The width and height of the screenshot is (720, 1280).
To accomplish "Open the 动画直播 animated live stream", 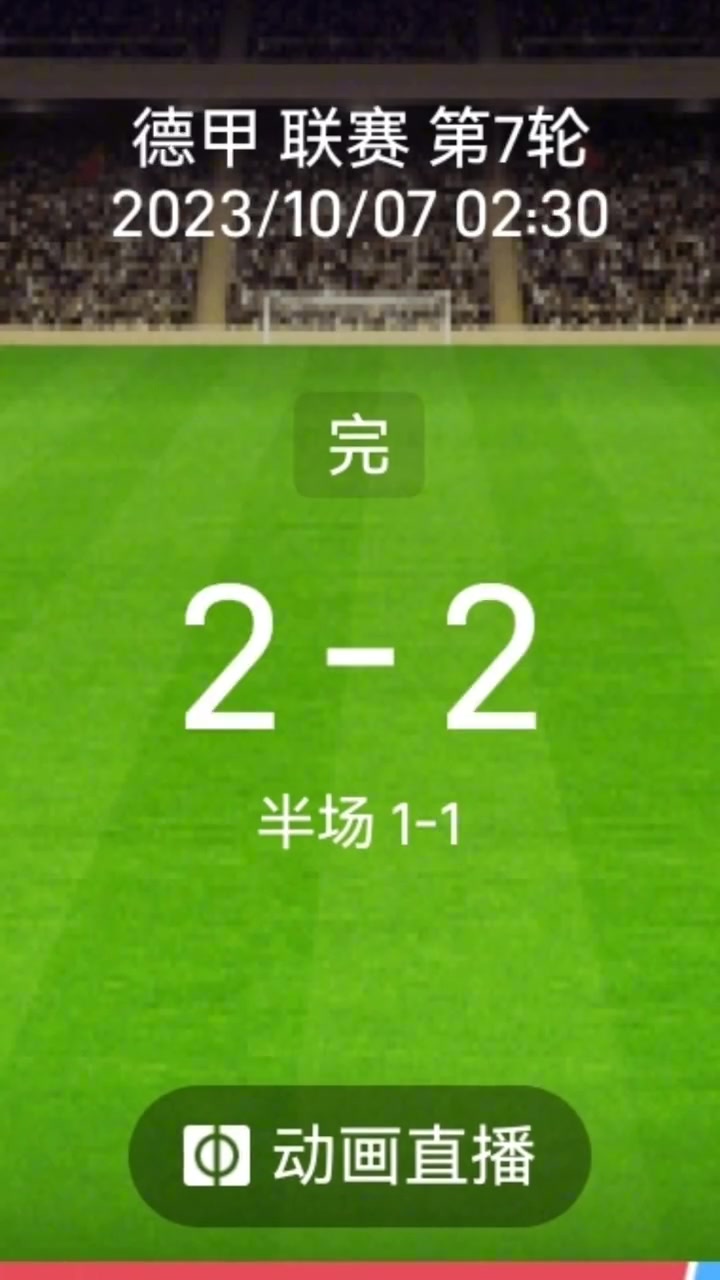I will pos(360,1156).
